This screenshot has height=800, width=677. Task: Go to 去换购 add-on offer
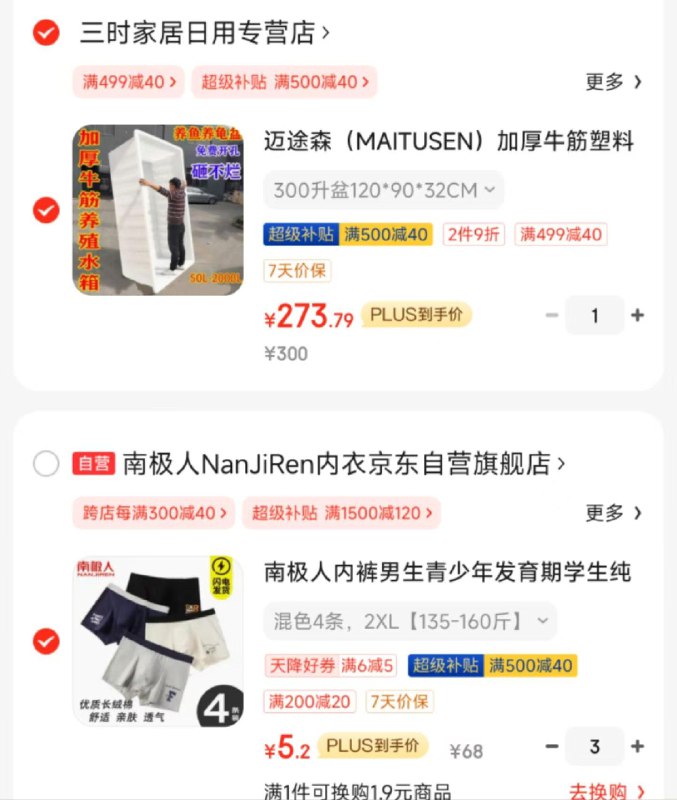[x=606, y=791]
